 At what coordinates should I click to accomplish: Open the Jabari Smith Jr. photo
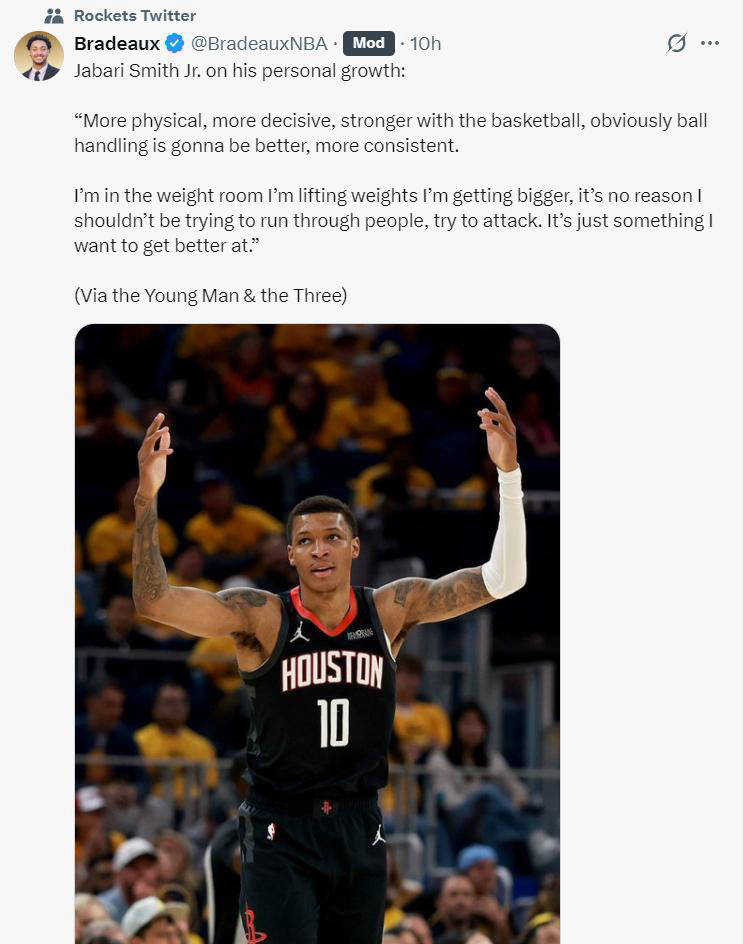317,634
